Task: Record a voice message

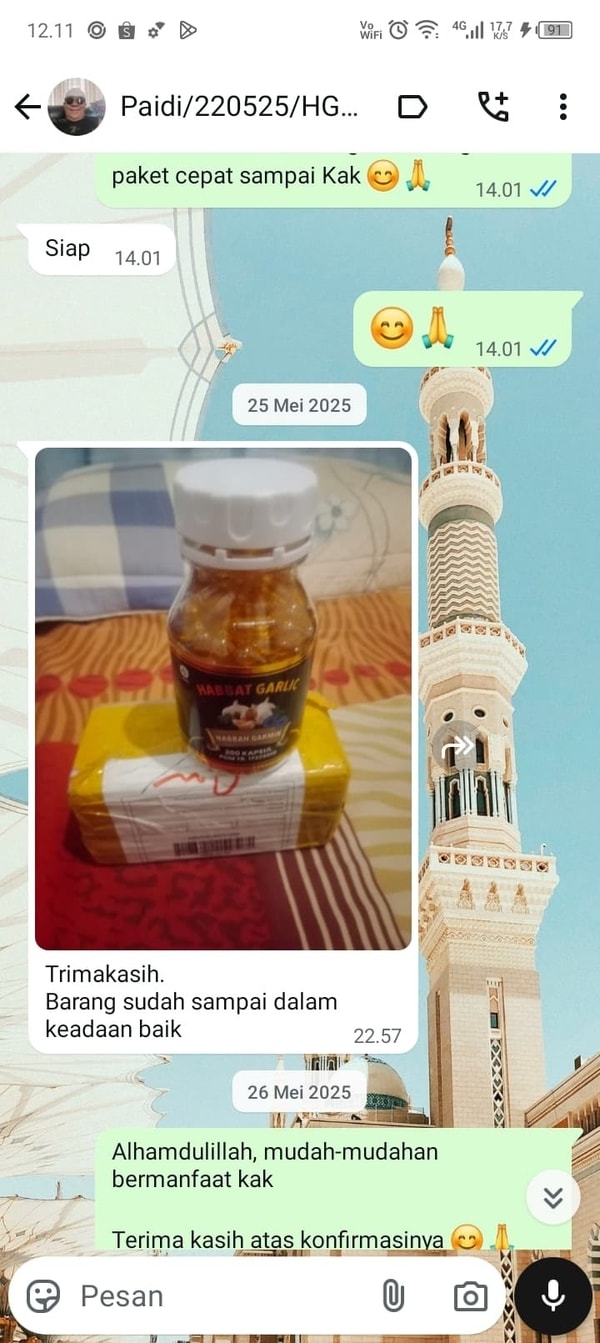Action: (x=553, y=1296)
